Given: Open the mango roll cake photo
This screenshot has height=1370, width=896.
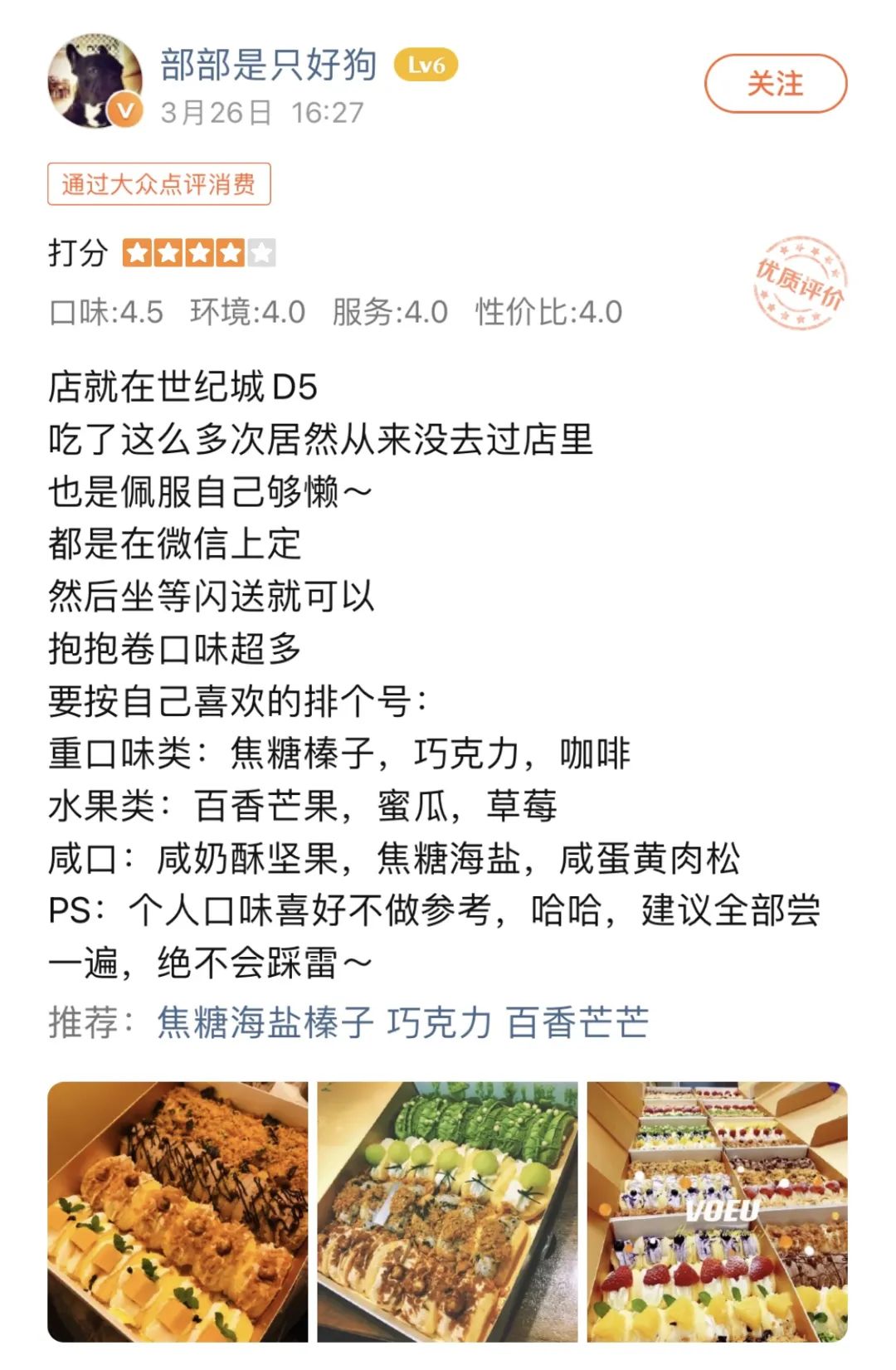Looking at the screenshot, I should coord(178,1212).
